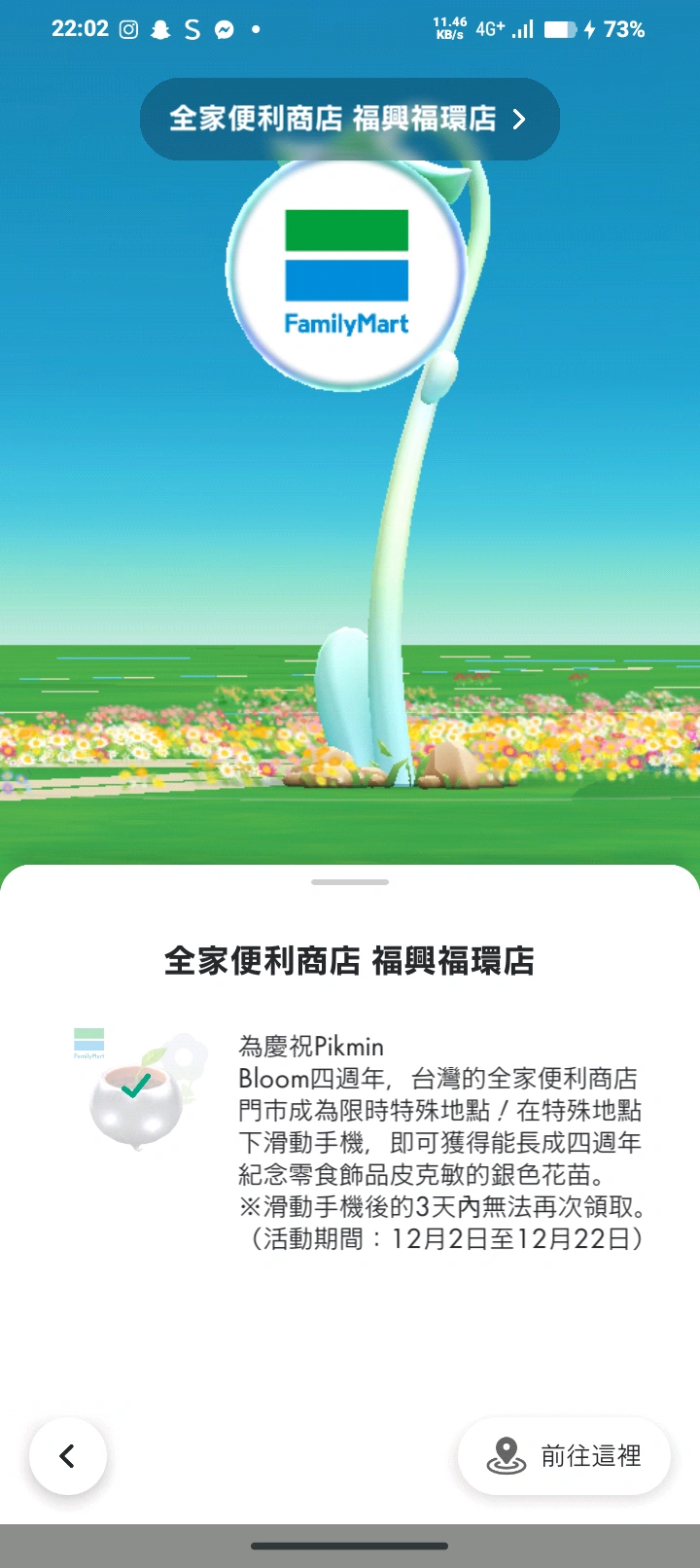Open the 全家便利商店 福興福環店 title pill
The width and height of the screenshot is (700, 1568).
click(x=349, y=119)
